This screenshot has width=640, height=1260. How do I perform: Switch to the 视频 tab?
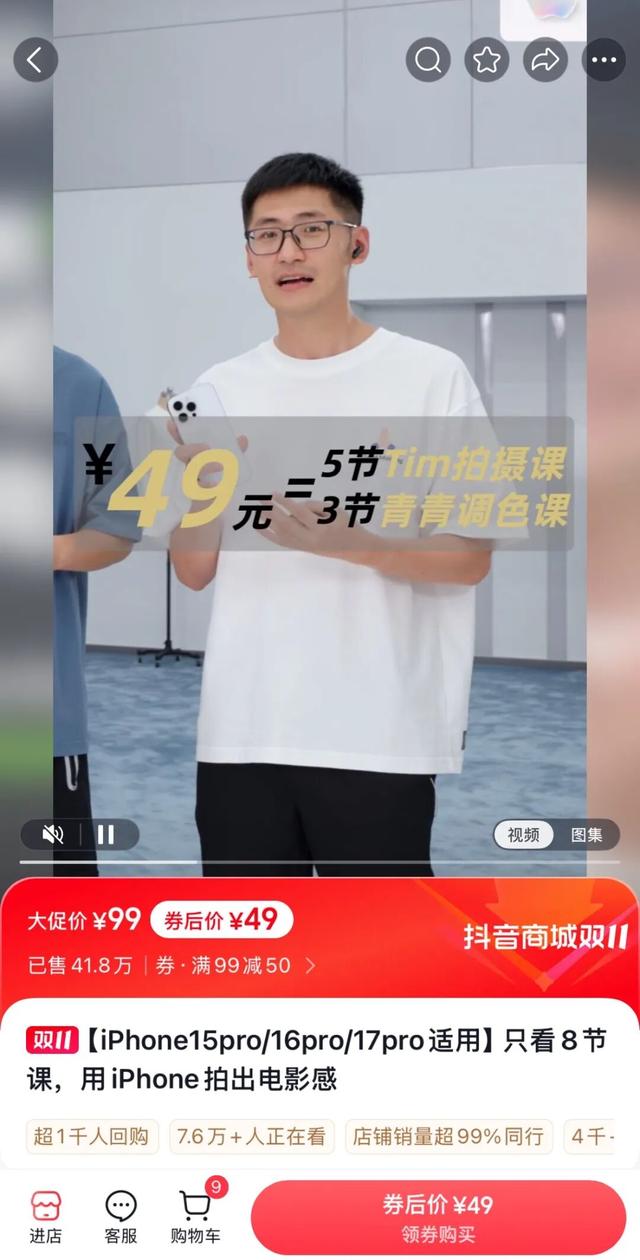coord(524,834)
